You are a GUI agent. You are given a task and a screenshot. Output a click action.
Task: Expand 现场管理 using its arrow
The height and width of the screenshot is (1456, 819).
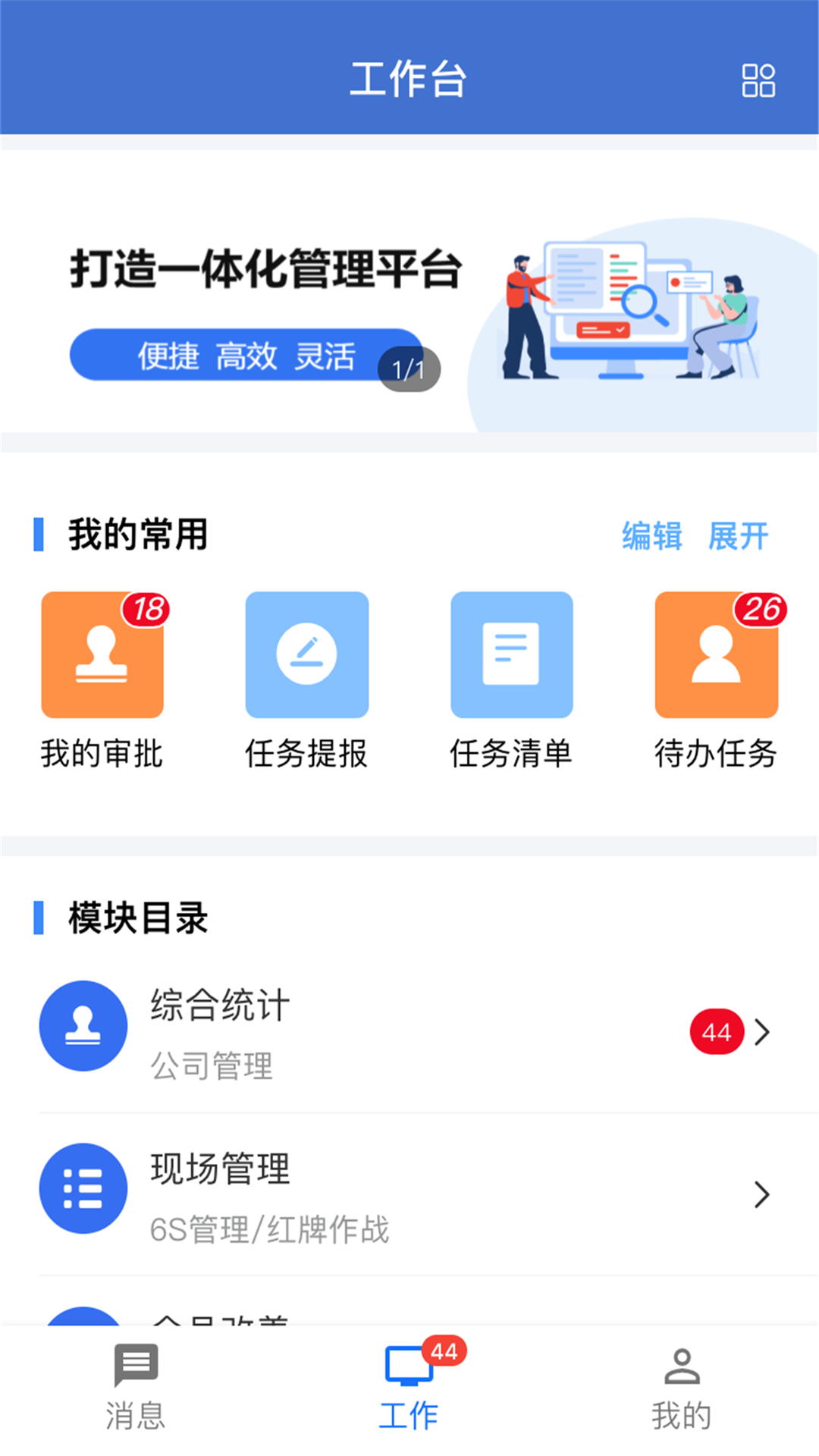point(763,1195)
